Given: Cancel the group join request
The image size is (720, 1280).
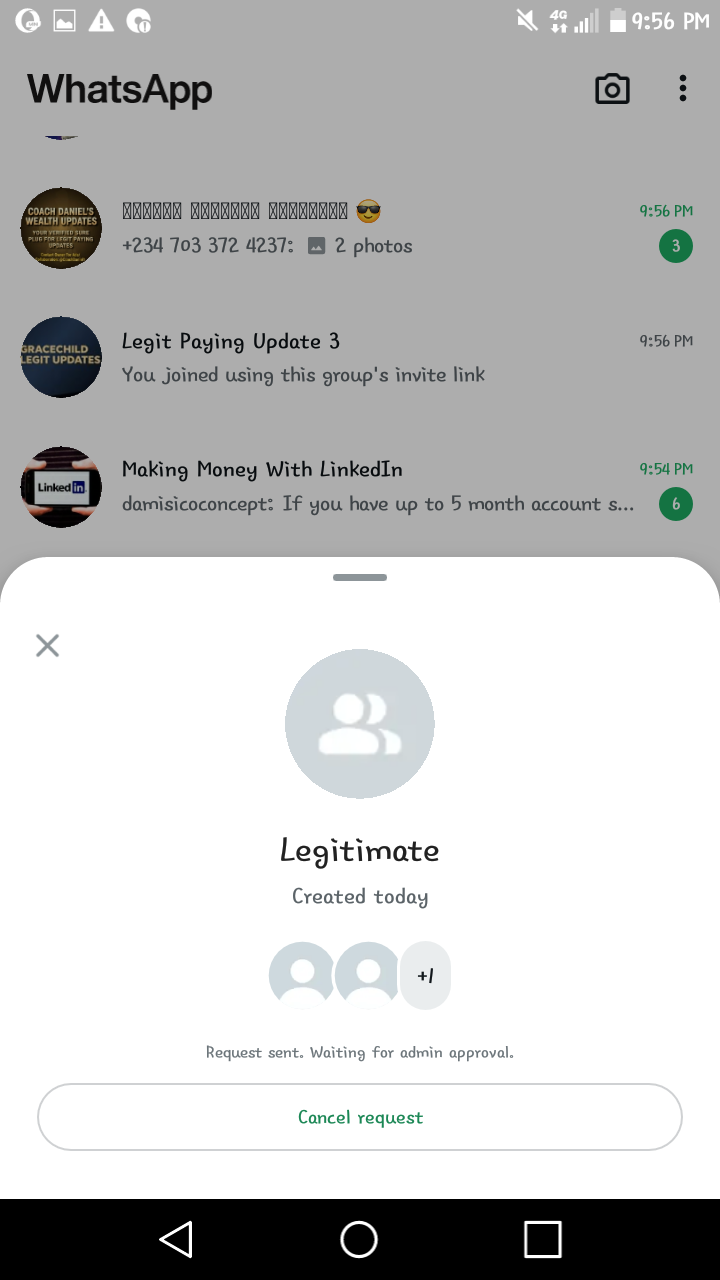Looking at the screenshot, I should tap(360, 1117).
